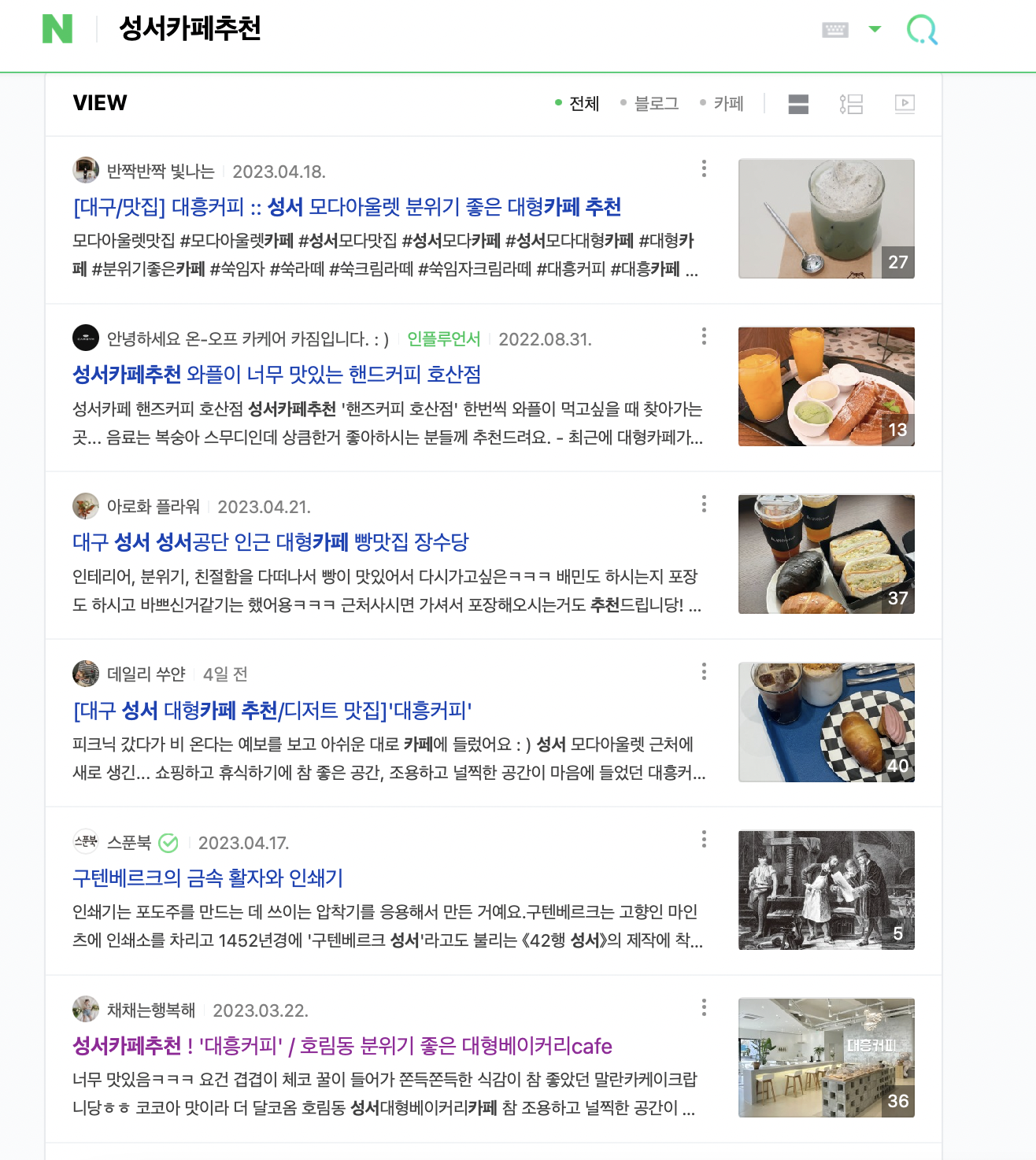
Task: Open the 대흥커피 성서 모다아울렛 post
Action: 347,207
